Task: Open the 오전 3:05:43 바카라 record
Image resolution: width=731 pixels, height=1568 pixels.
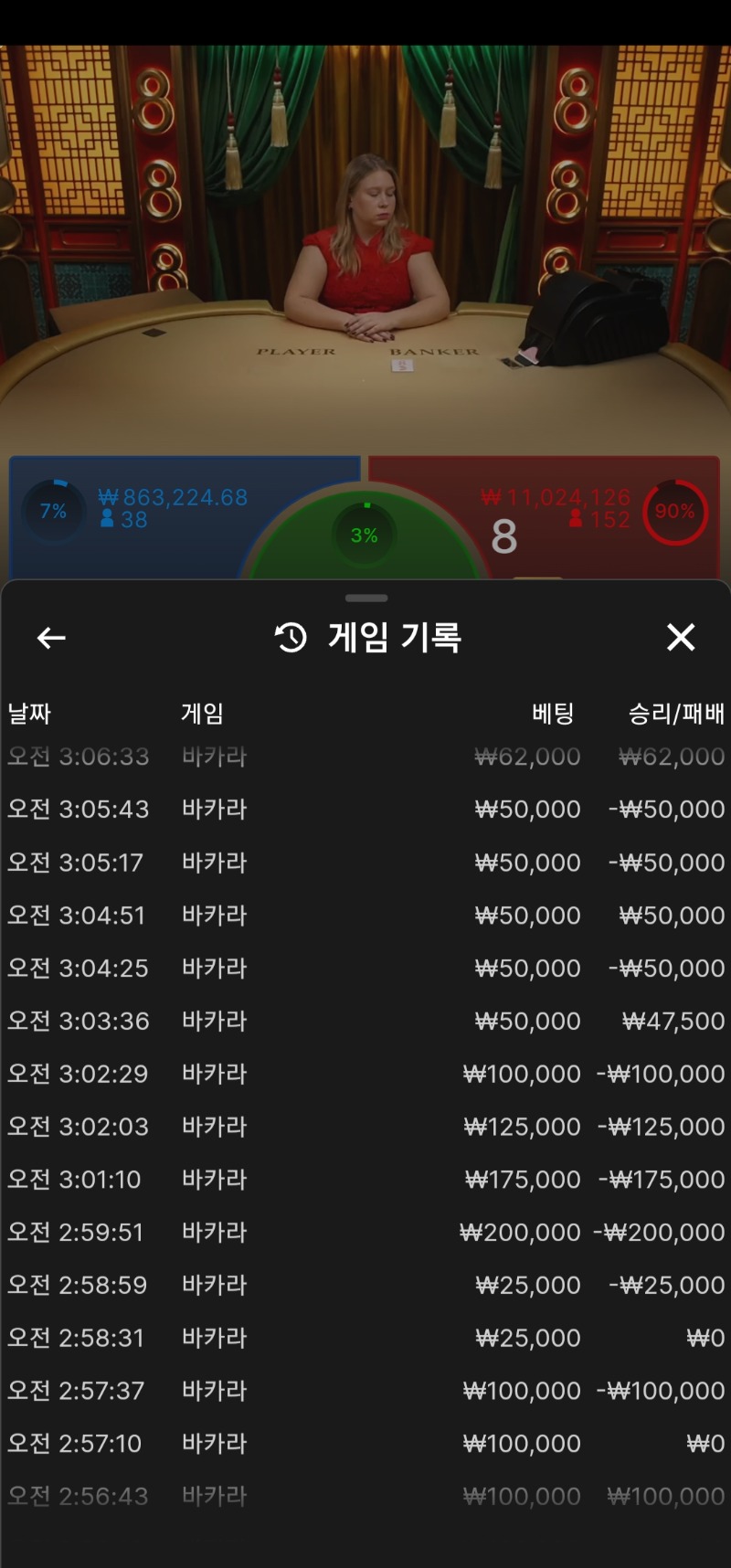Action: pos(365,810)
